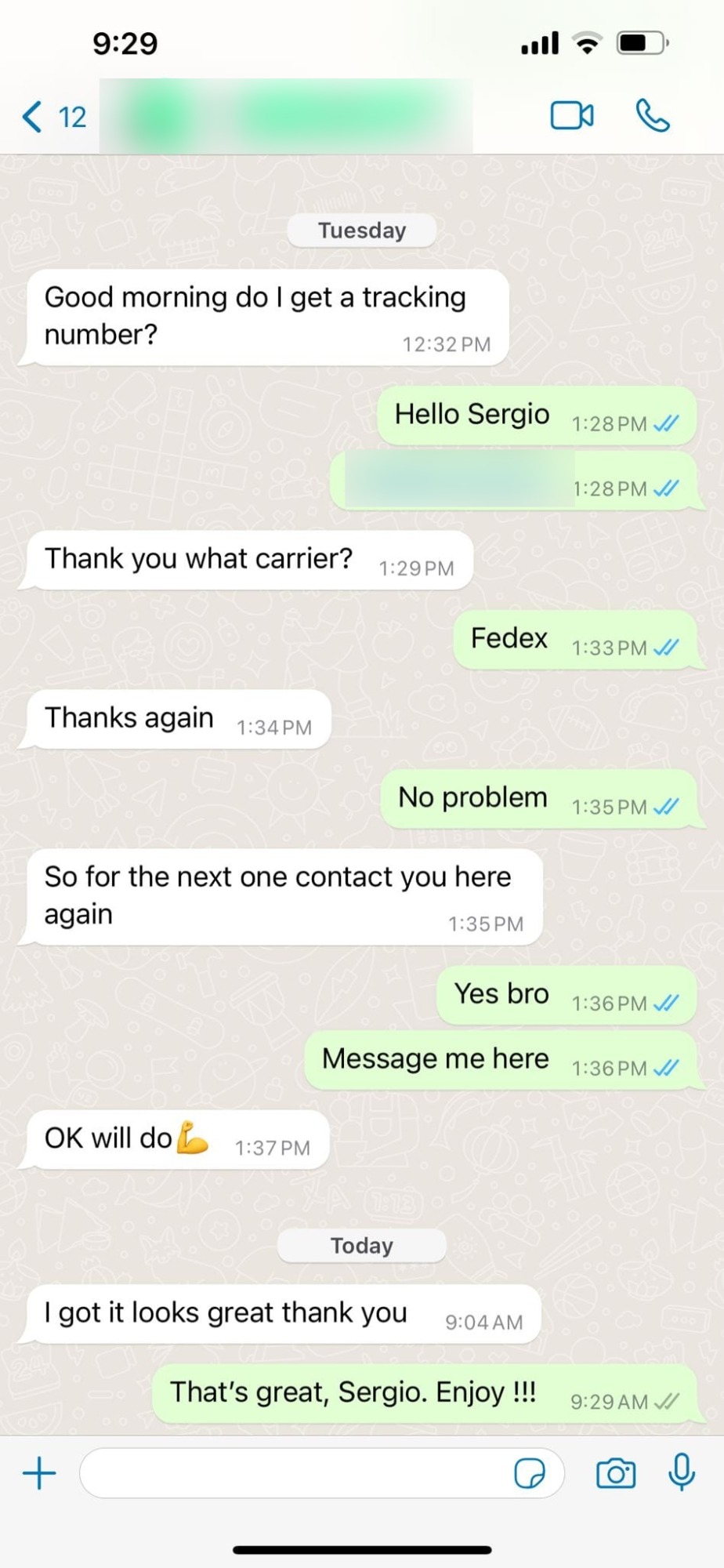Image resolution: width=724 pixels, height=1568 pixels.
Task: Open the sticker picker
Action: 530,1473
